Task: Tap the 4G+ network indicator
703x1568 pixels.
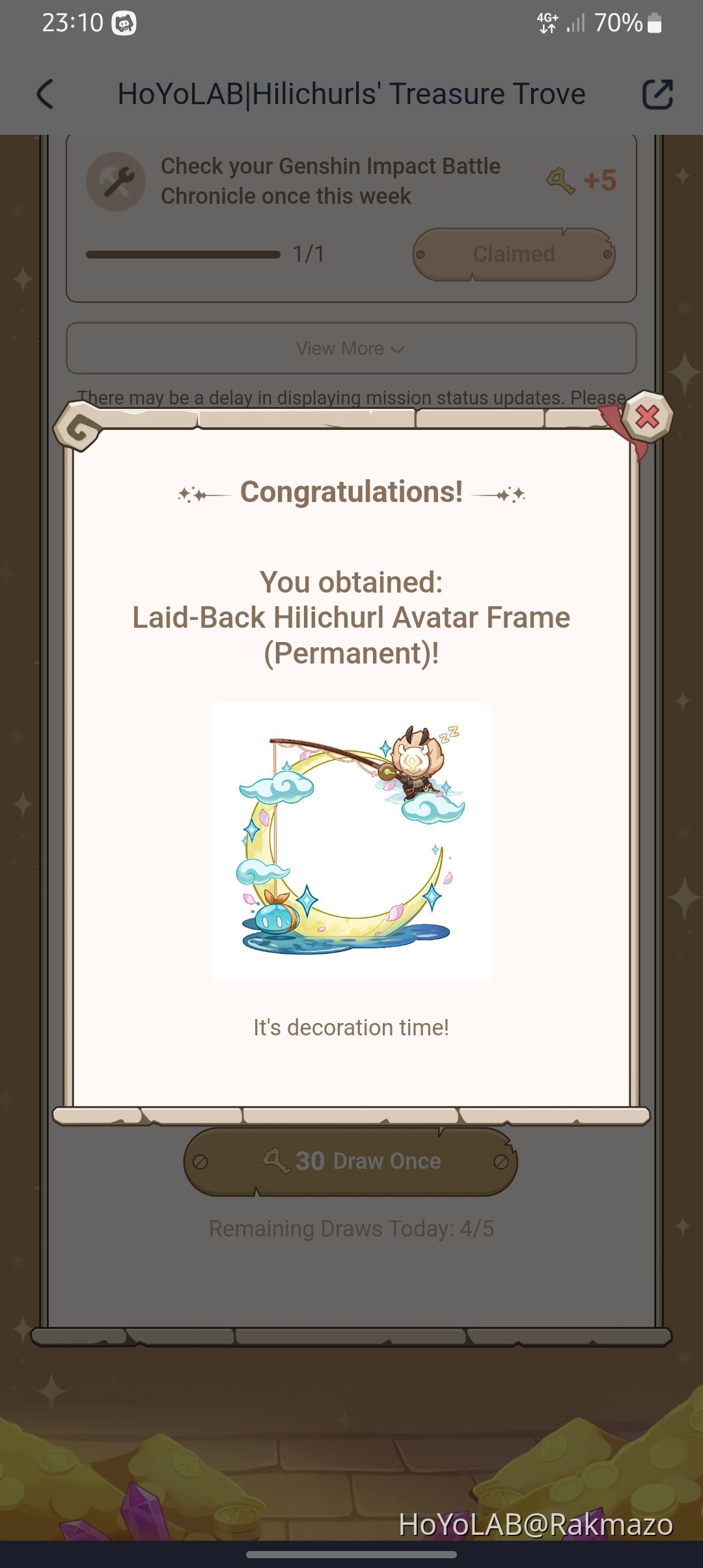Action: coord(547,21)
